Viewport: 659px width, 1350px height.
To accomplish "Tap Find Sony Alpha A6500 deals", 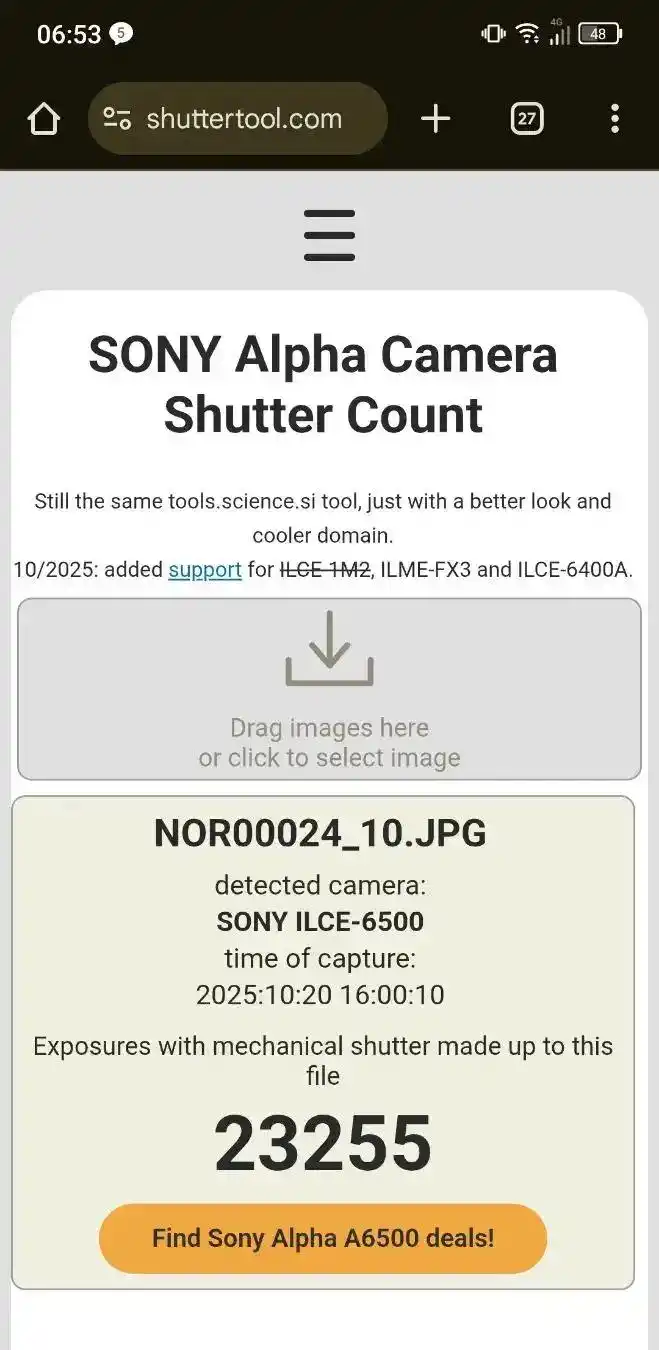I will coord(323,1238).
